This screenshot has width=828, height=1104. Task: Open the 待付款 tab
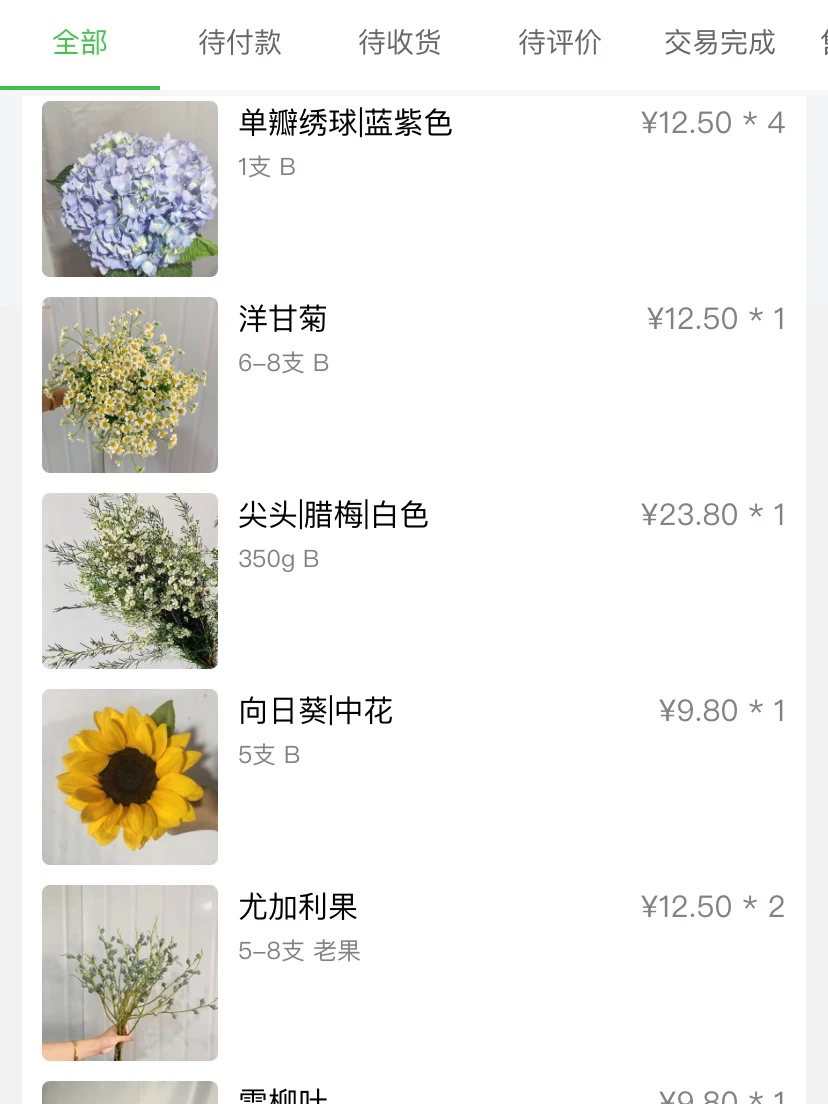tap(240, 43)
